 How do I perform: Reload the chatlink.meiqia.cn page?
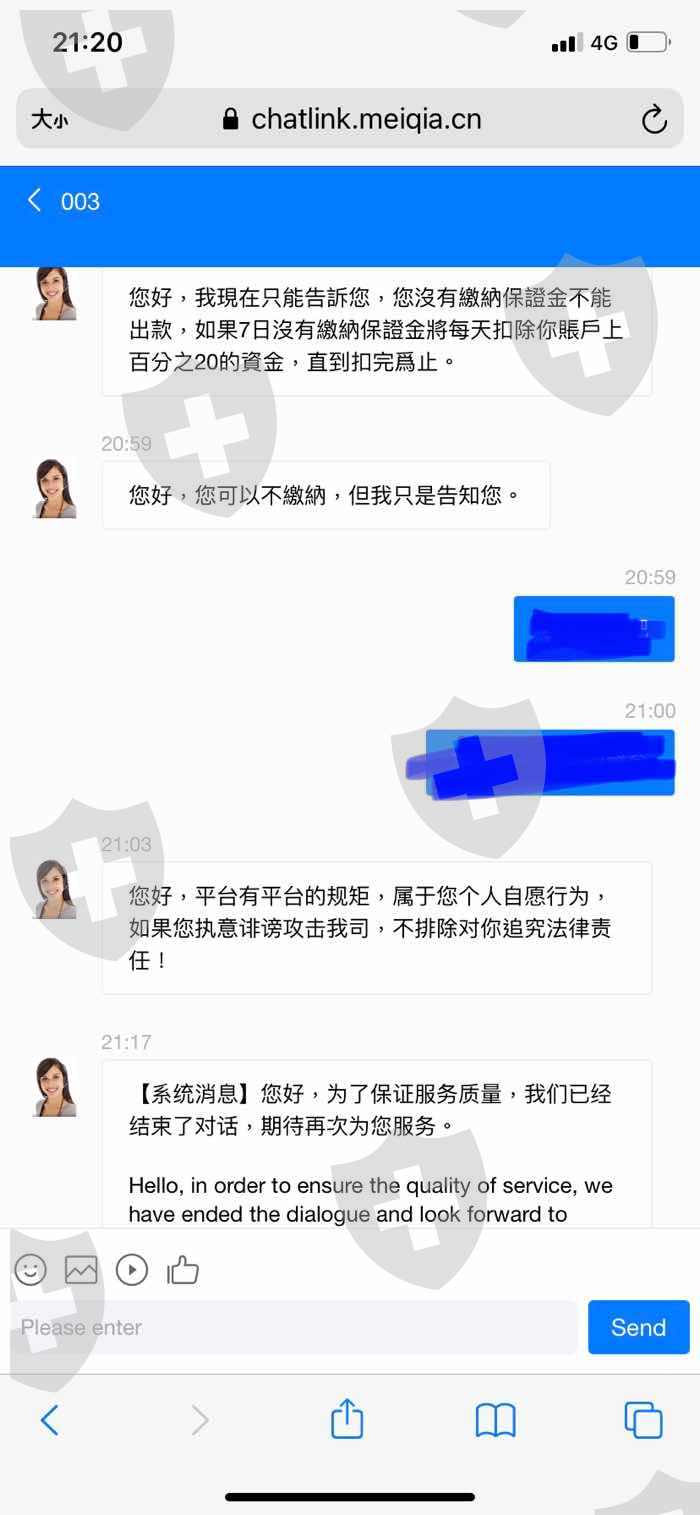[x=654, y=120]
